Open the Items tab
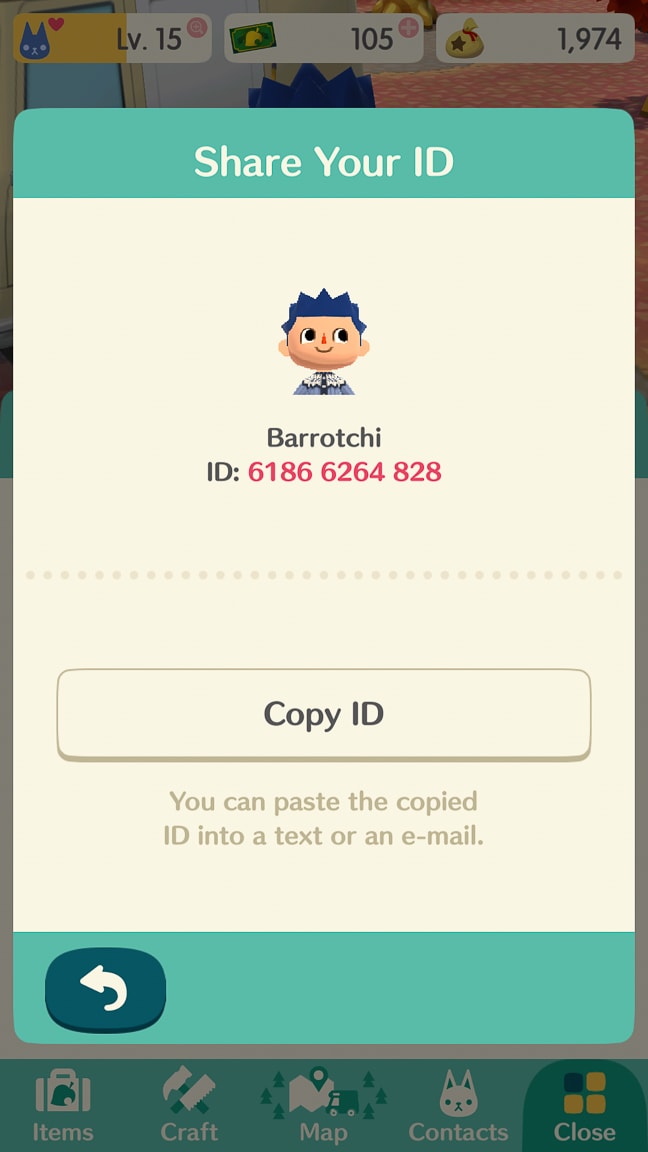Viewport: 648px width, 1152px height. (x=63, y=1106)
